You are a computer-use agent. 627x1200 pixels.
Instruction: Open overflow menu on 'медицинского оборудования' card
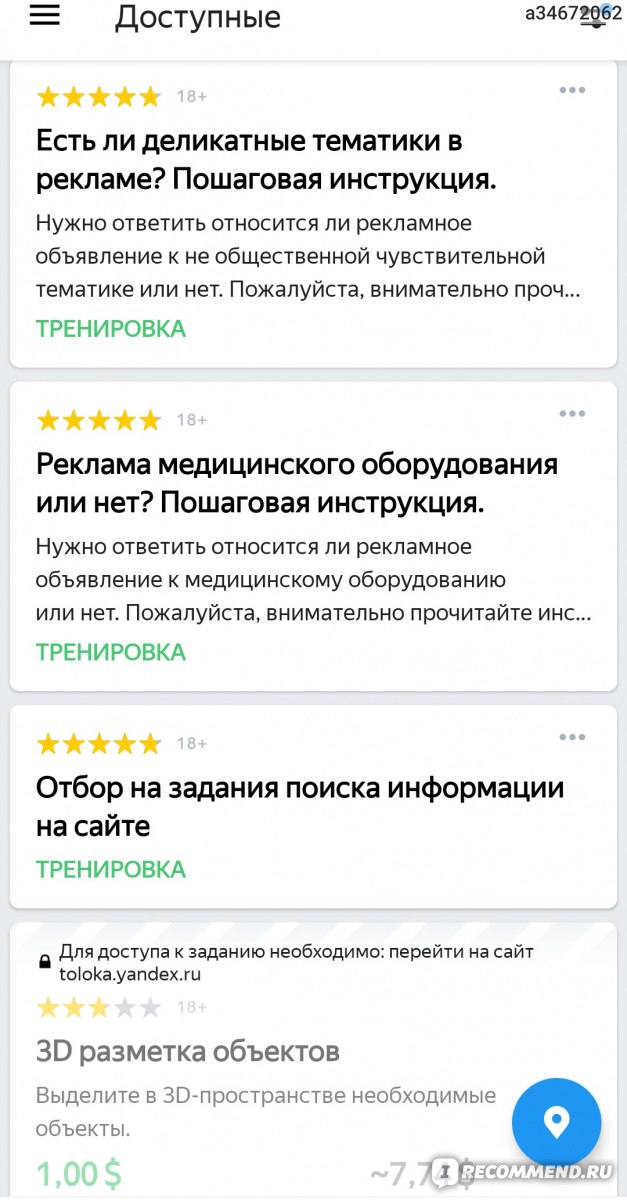point(572,414)
